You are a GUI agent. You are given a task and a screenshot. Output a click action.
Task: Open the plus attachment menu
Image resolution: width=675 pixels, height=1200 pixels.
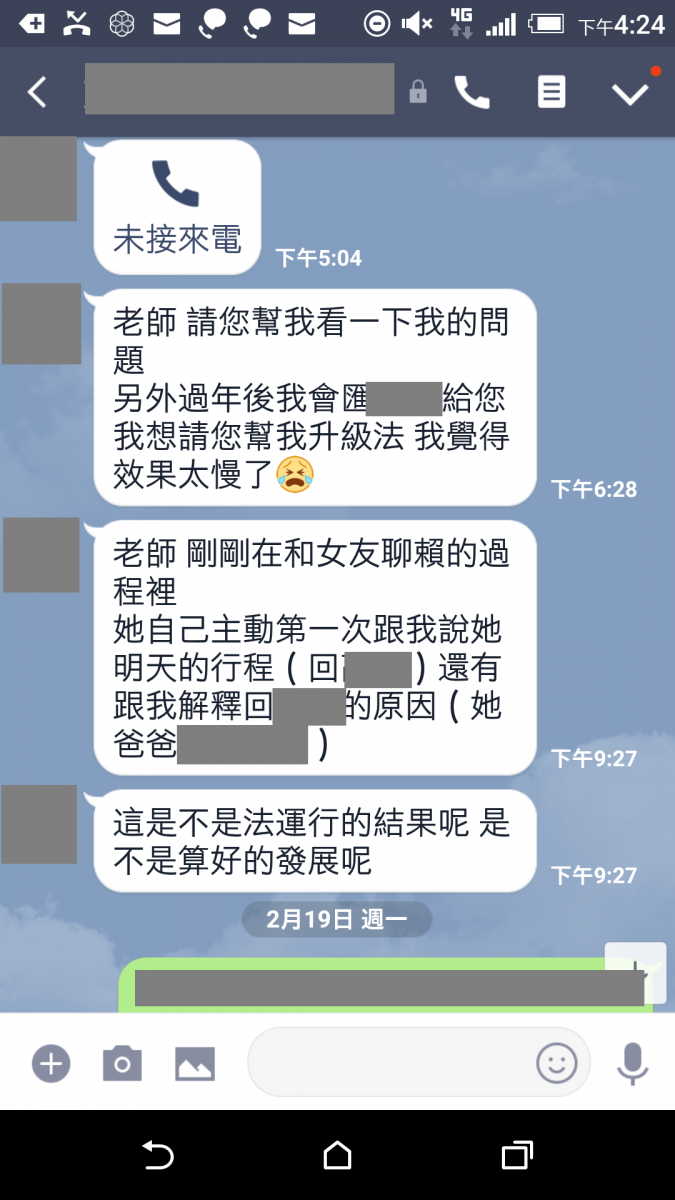point(50,1063)
